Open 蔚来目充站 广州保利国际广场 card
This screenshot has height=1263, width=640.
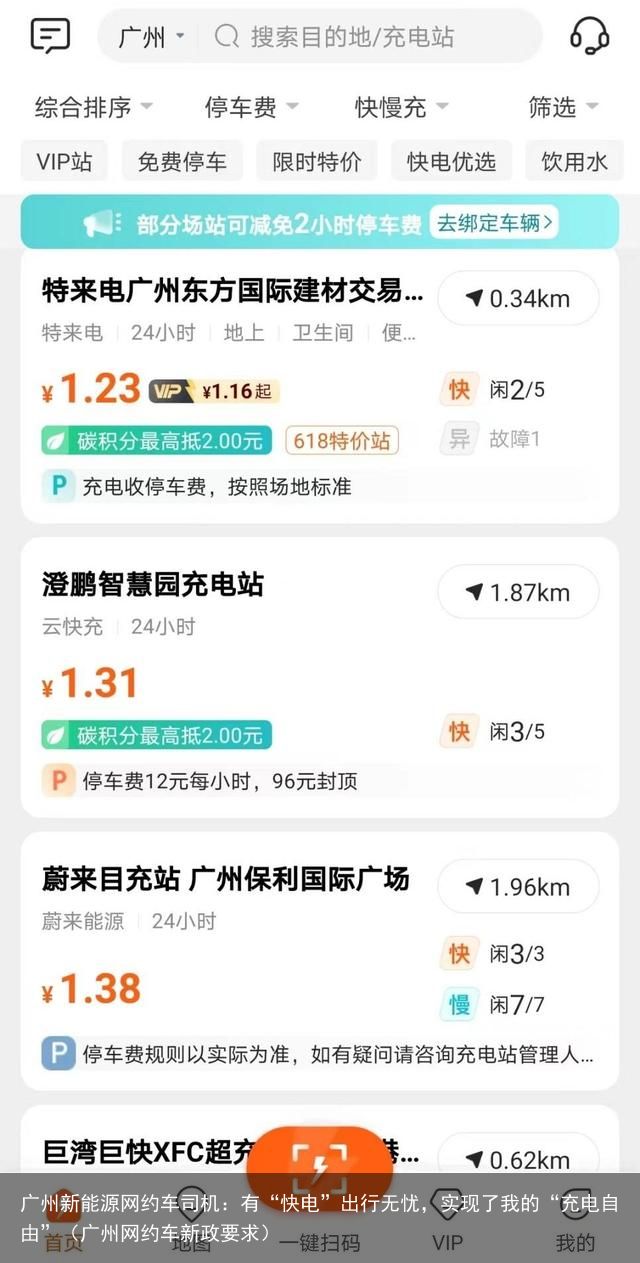coord(225,879)
